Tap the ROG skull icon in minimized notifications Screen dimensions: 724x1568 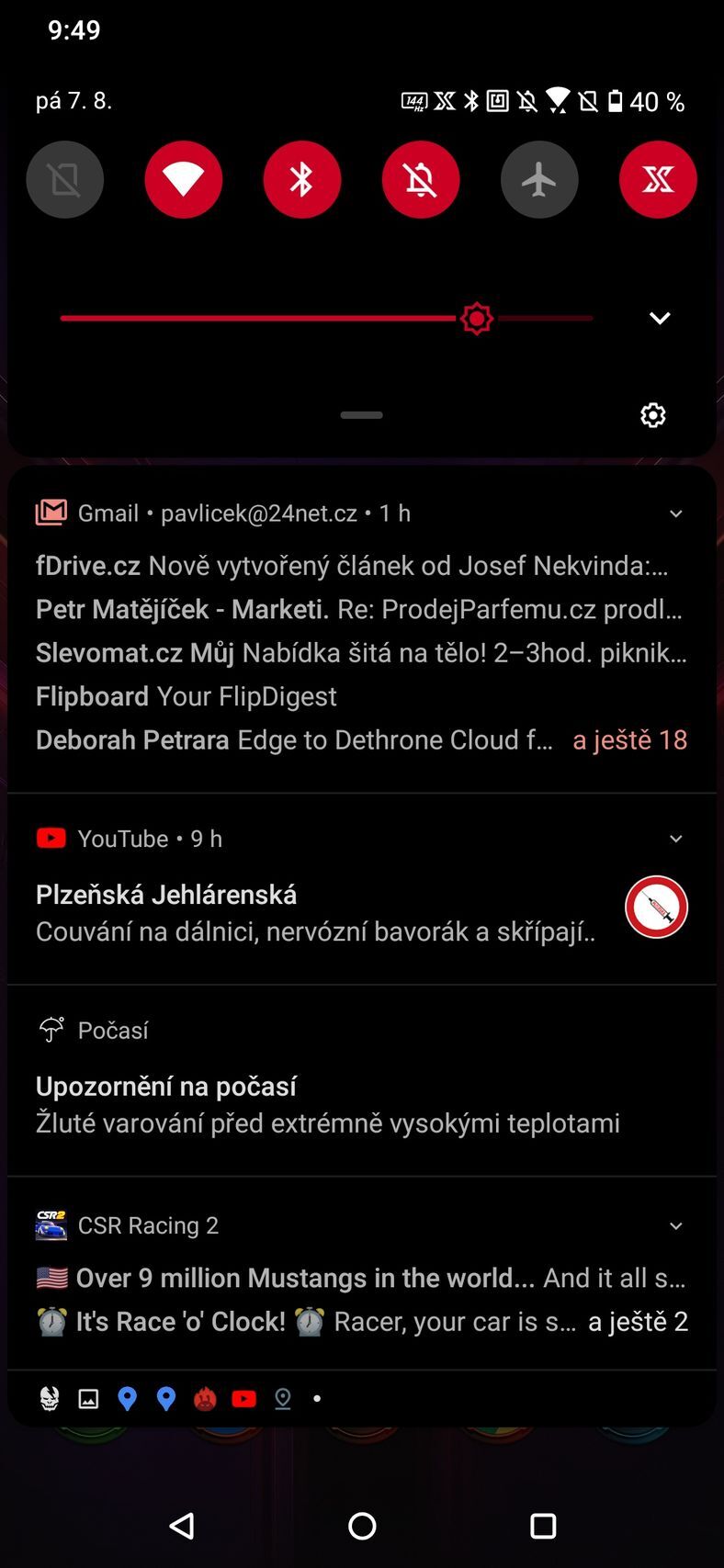click(50, 1398)
